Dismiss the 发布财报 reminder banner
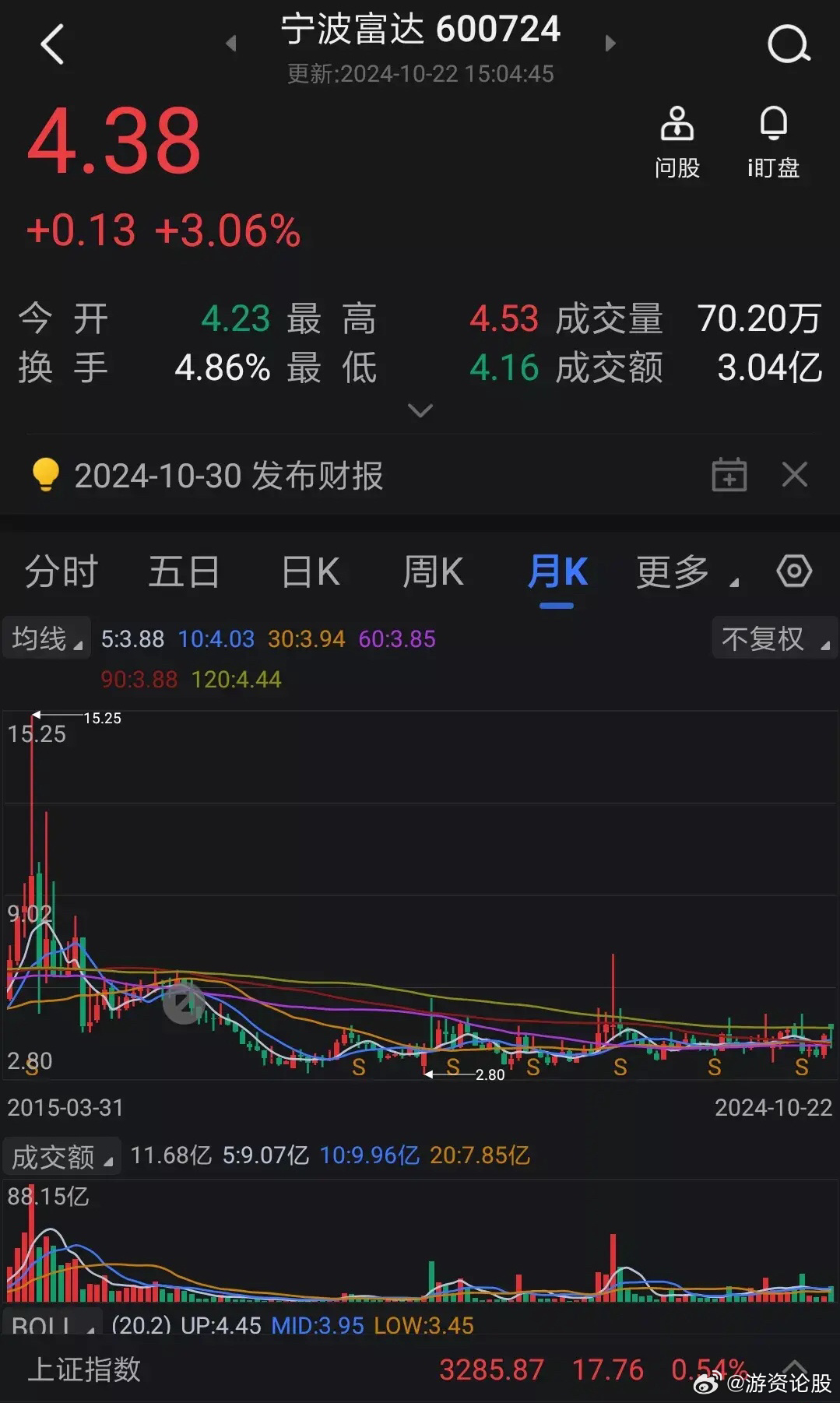840x1403 pixels. click(795, 474)
